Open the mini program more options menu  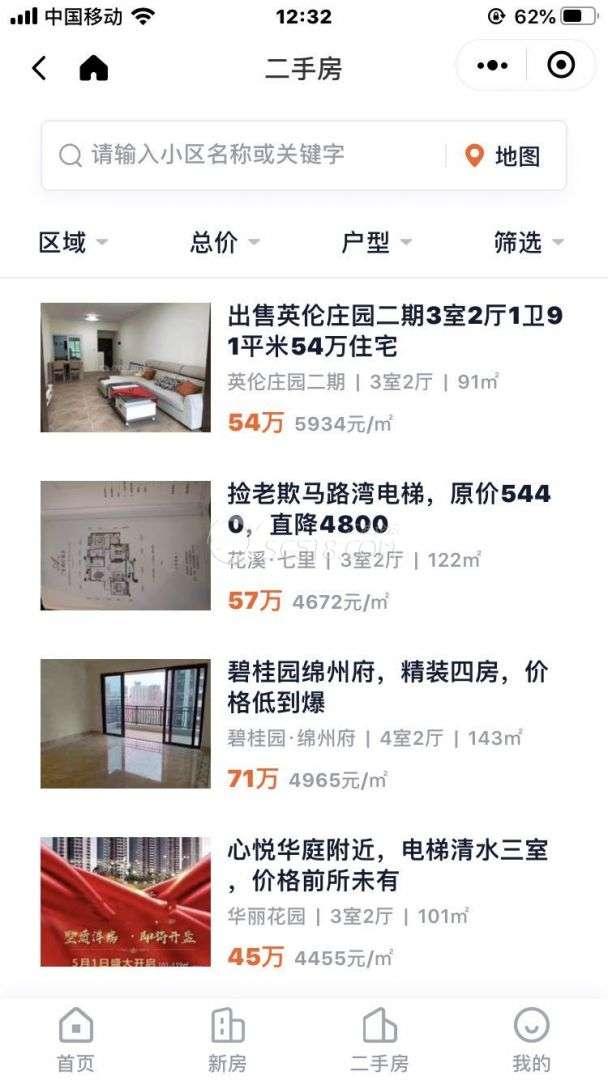[492, 66]
